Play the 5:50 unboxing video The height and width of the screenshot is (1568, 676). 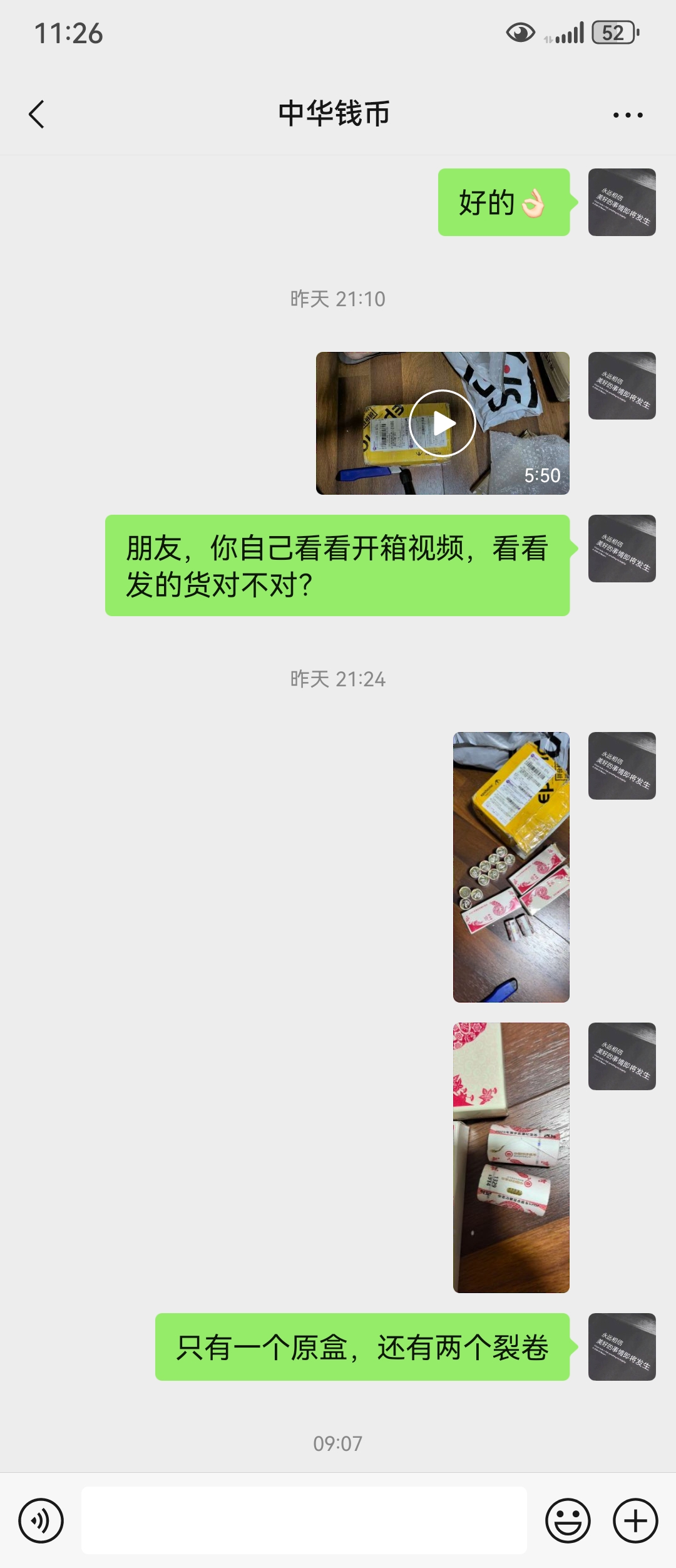443,423
